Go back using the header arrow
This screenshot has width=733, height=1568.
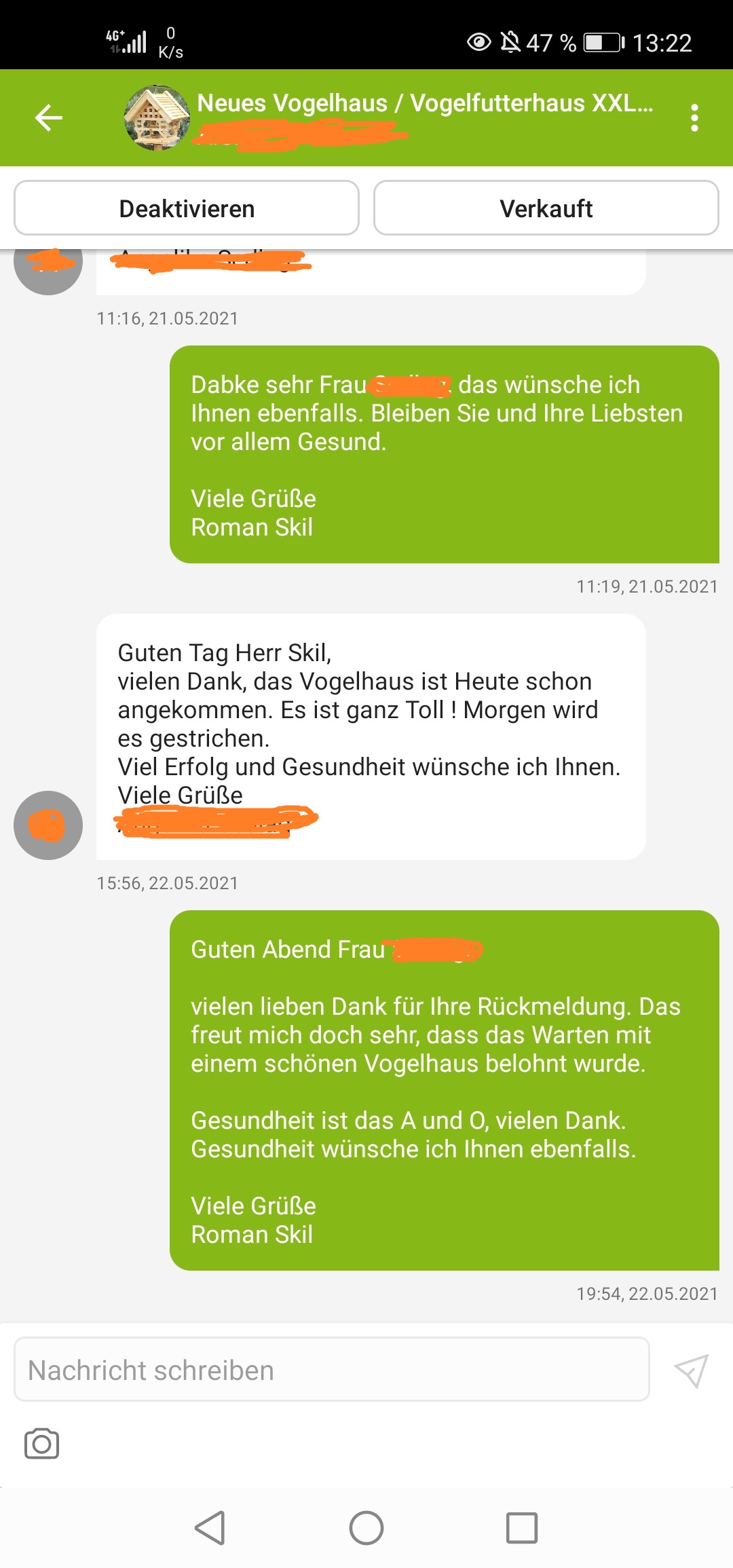48,117
